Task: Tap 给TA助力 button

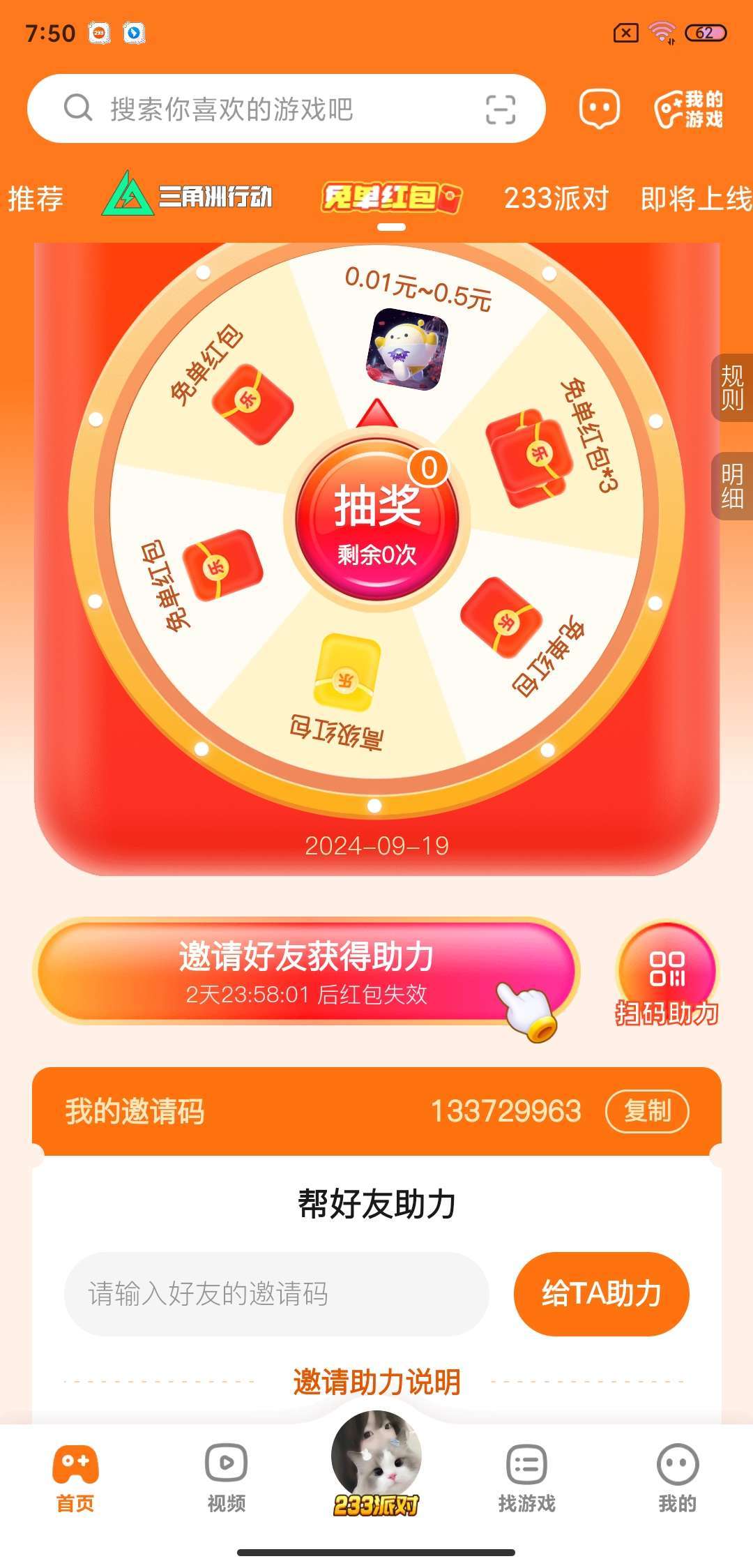Action: click(x=602, y=1294)
